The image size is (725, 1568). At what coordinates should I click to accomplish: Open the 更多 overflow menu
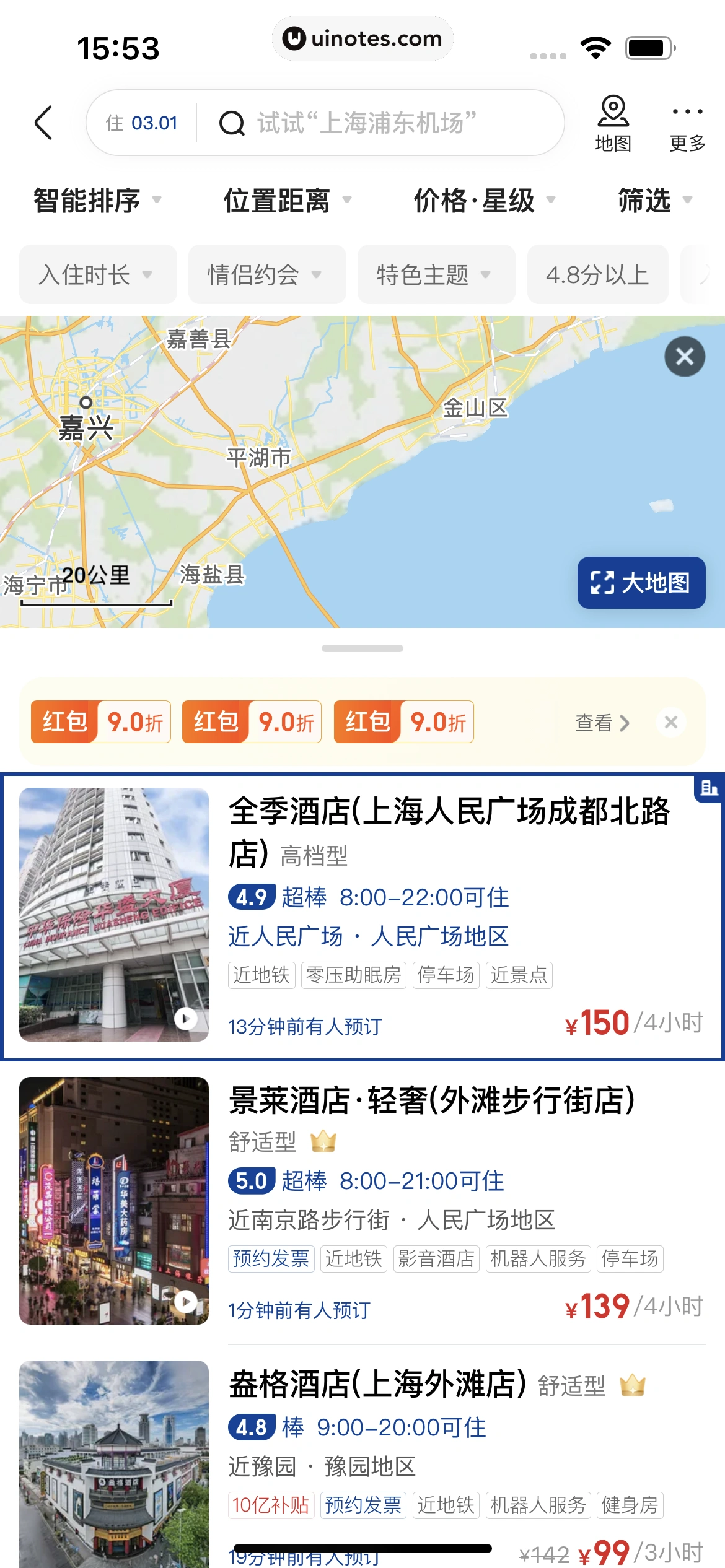(x=687, y=124)
